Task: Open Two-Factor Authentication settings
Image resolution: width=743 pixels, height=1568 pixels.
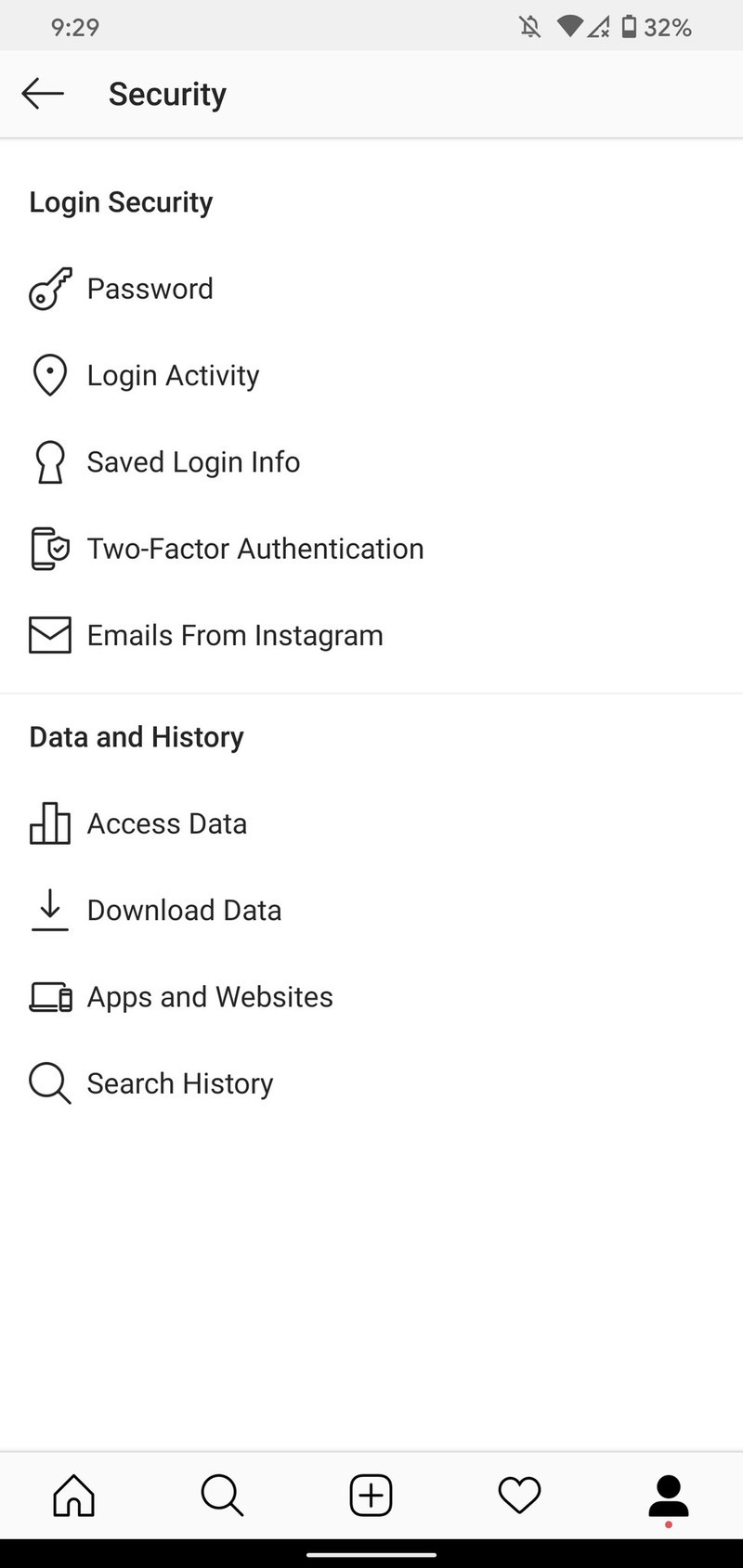Action: [254, 549]
